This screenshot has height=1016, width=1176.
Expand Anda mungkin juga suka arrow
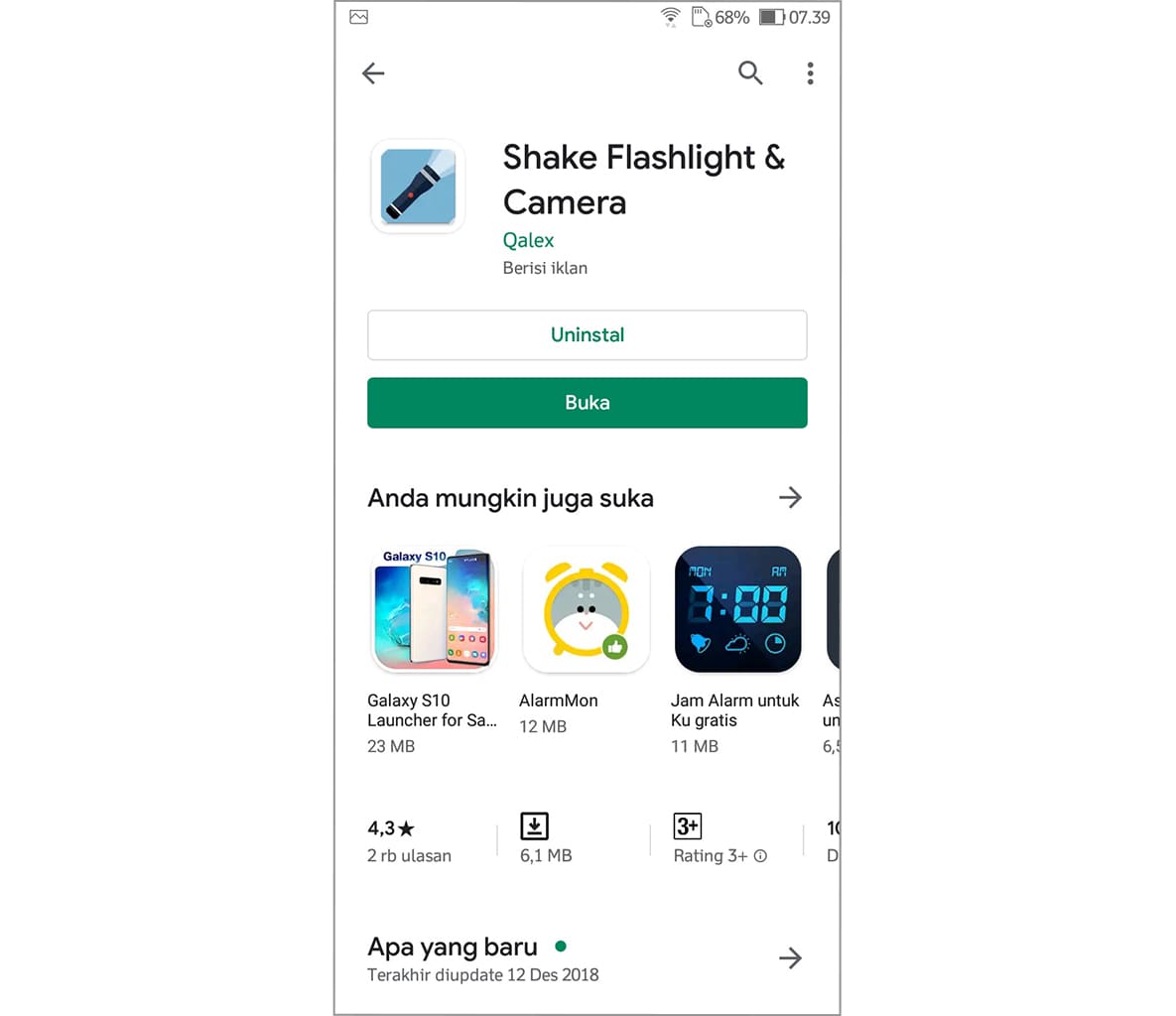[x=790, y=497]
